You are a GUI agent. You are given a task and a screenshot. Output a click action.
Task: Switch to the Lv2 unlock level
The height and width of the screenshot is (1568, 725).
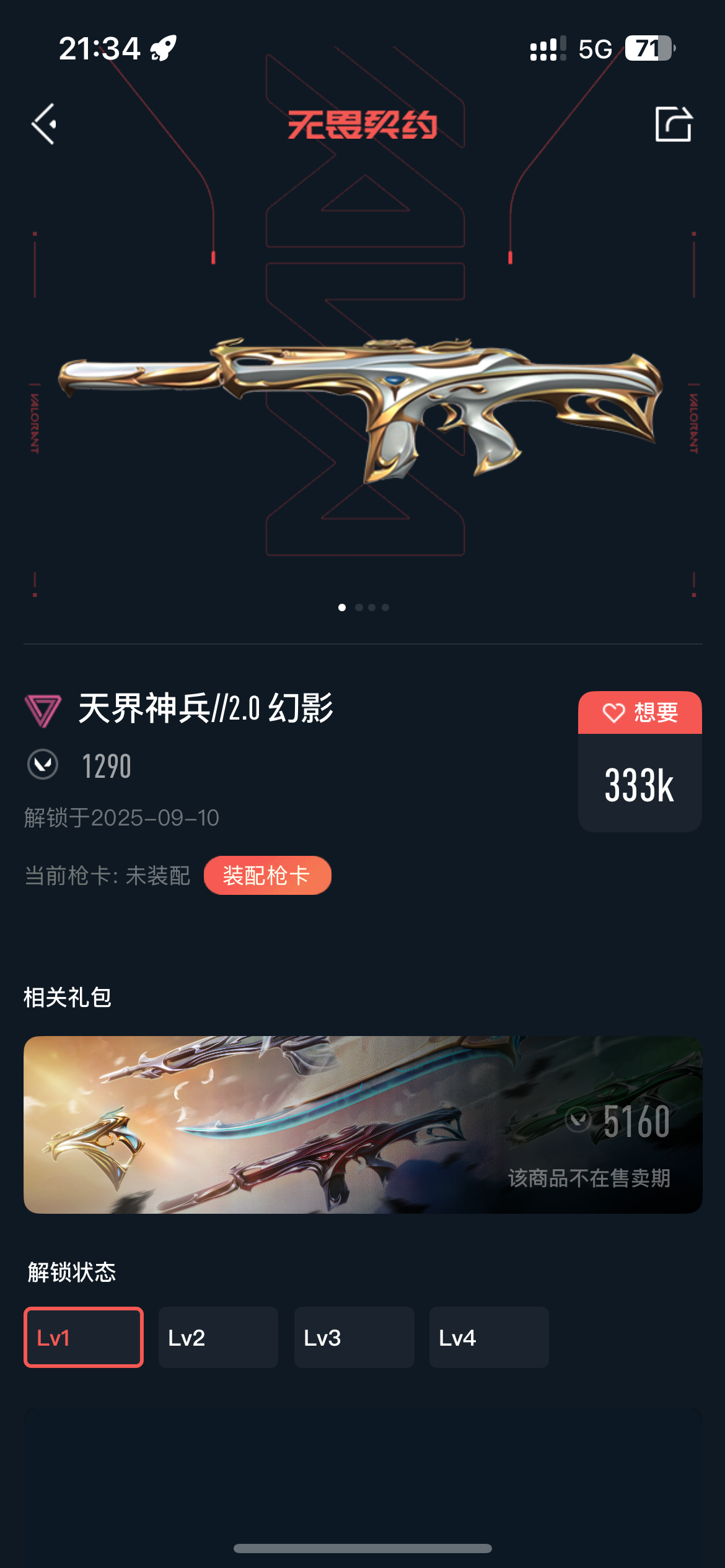tap(218, 1337)
